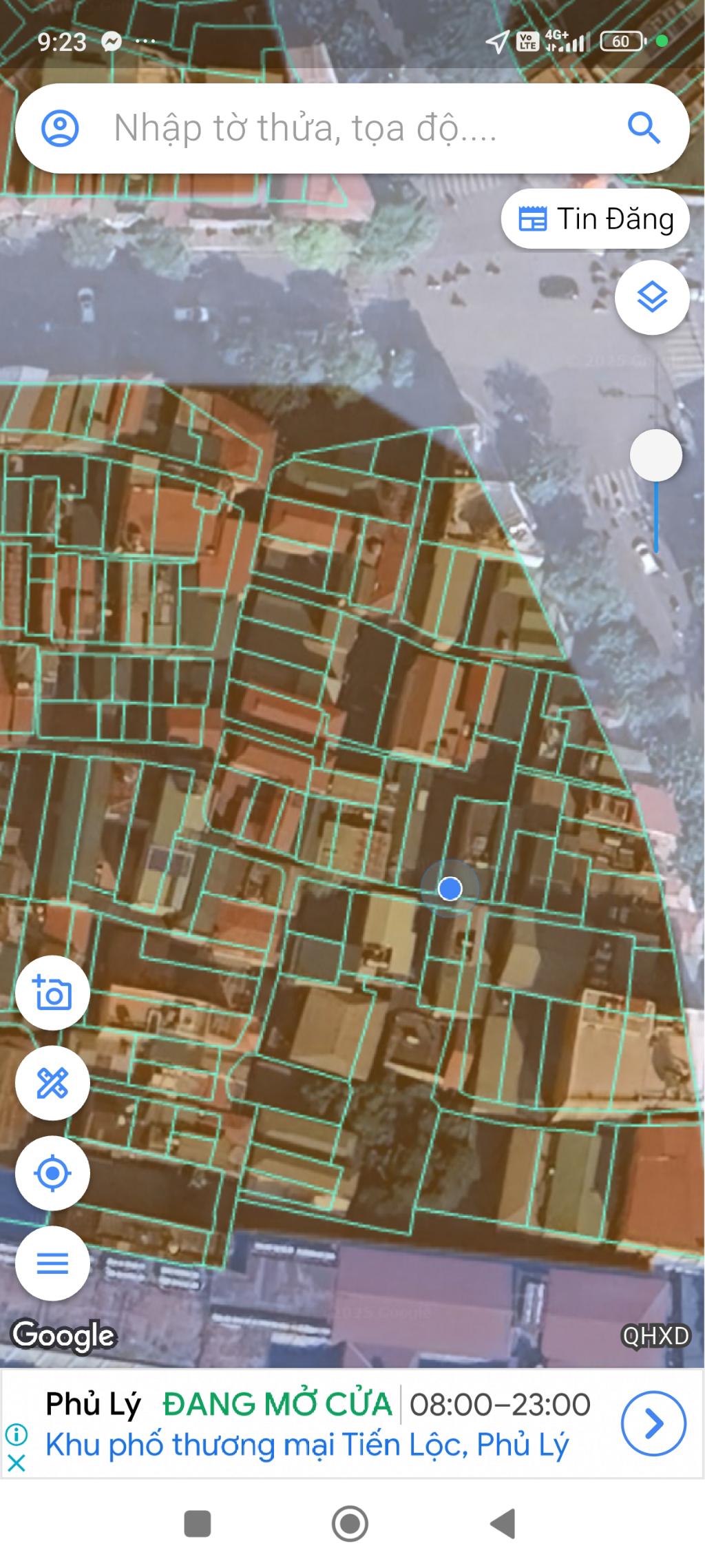Open the map layers selector

click(x=652, y=298)
